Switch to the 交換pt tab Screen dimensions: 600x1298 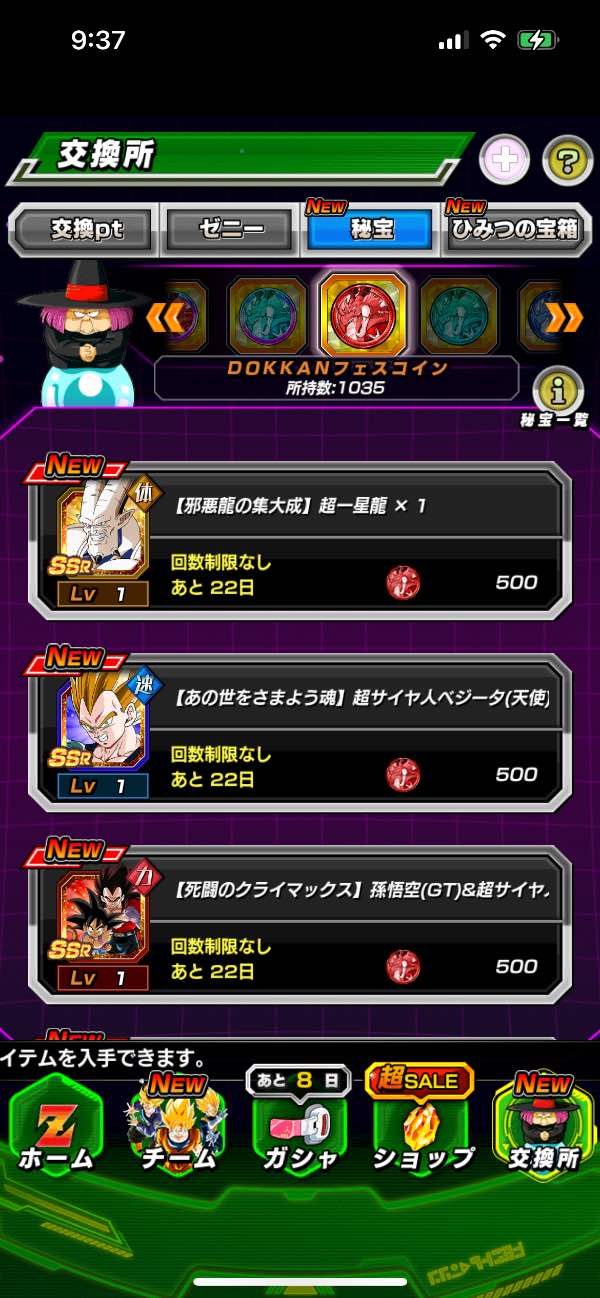point(86,230)
